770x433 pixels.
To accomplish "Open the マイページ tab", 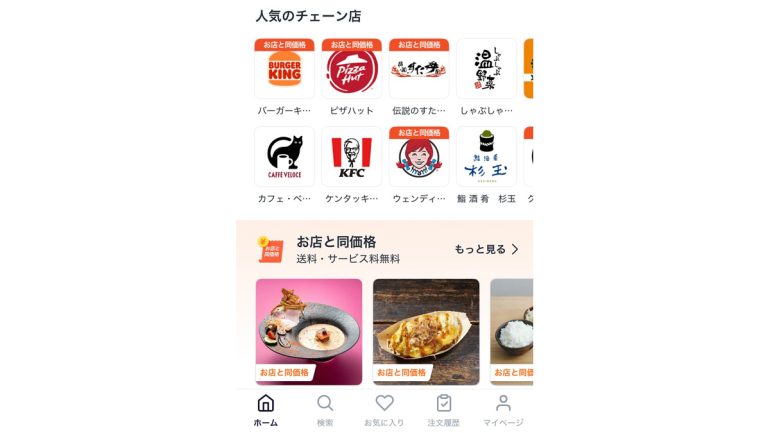I will click(503, 410).
